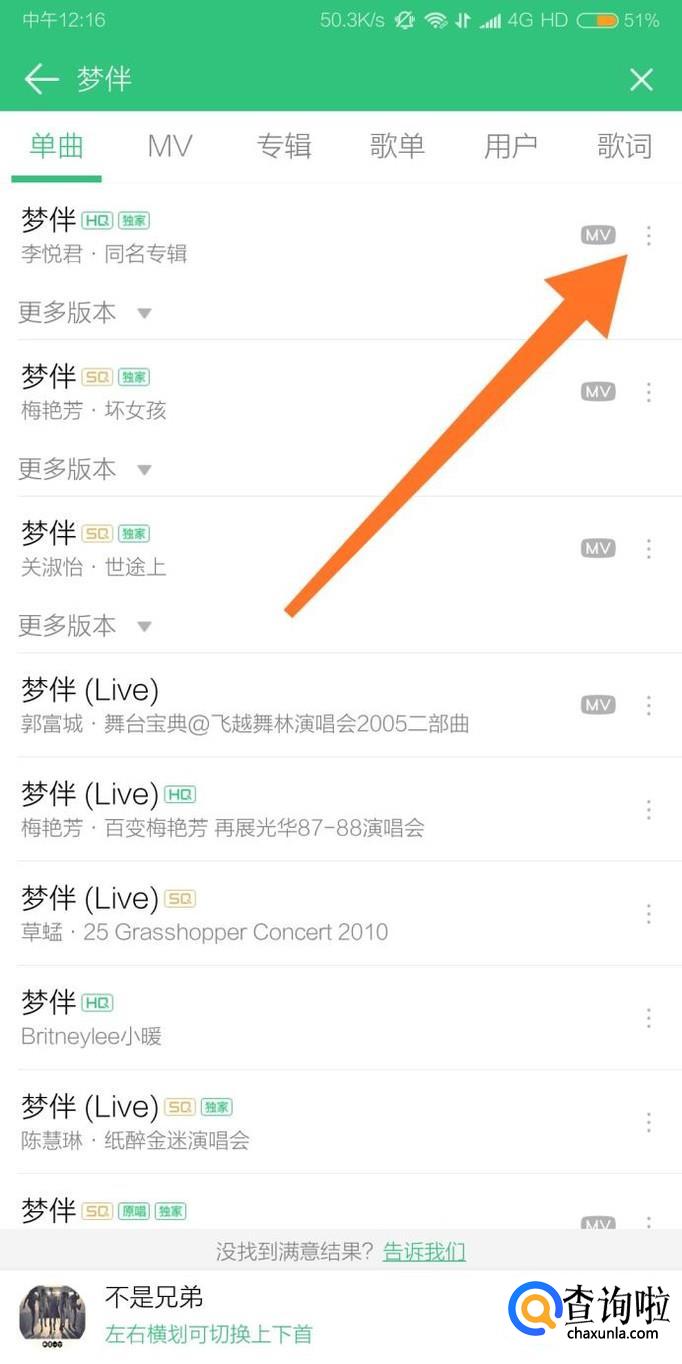
Task: Switch to the 用户 tab
Action: pos(511,146)
